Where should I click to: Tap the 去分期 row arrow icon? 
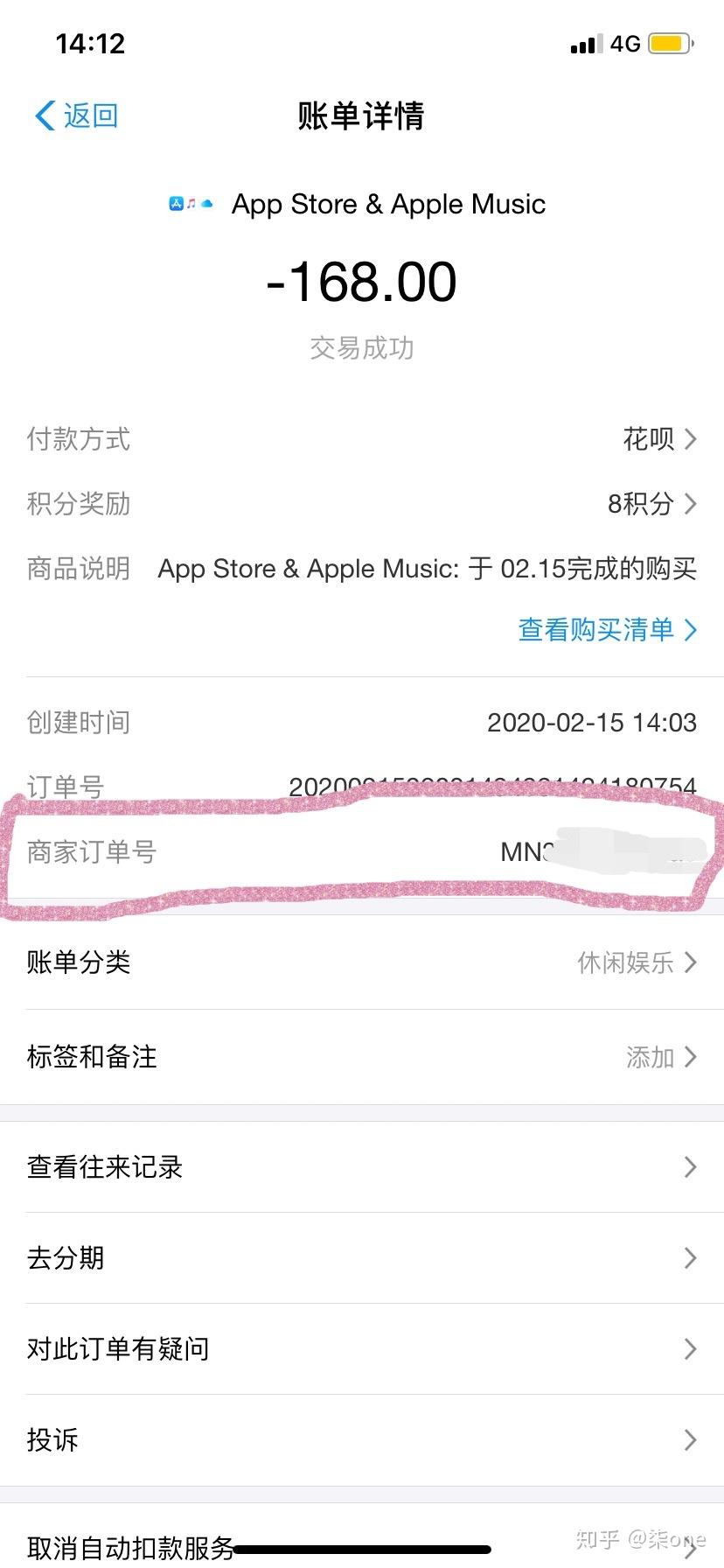[x=692, y=1257]
